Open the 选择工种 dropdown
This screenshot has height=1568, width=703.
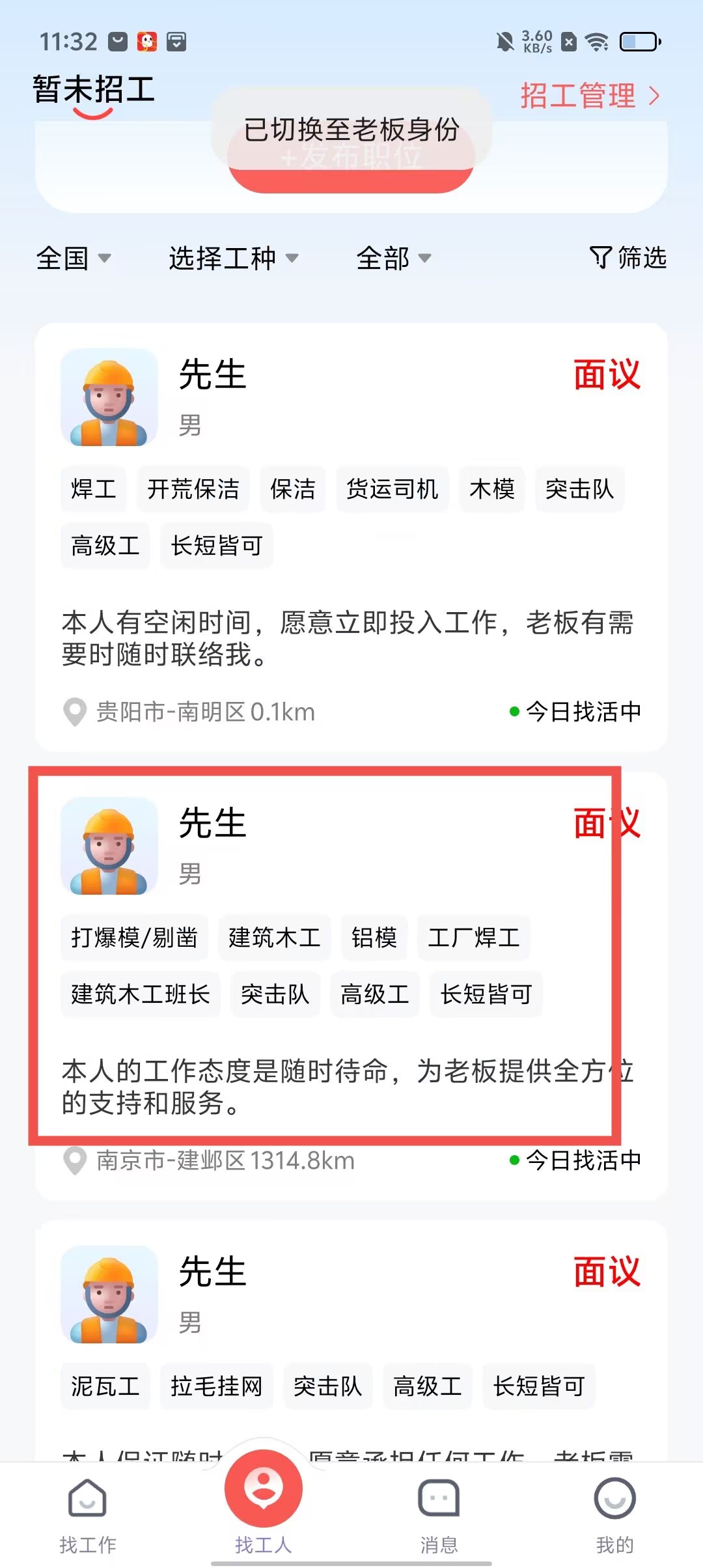pos(233,259)
